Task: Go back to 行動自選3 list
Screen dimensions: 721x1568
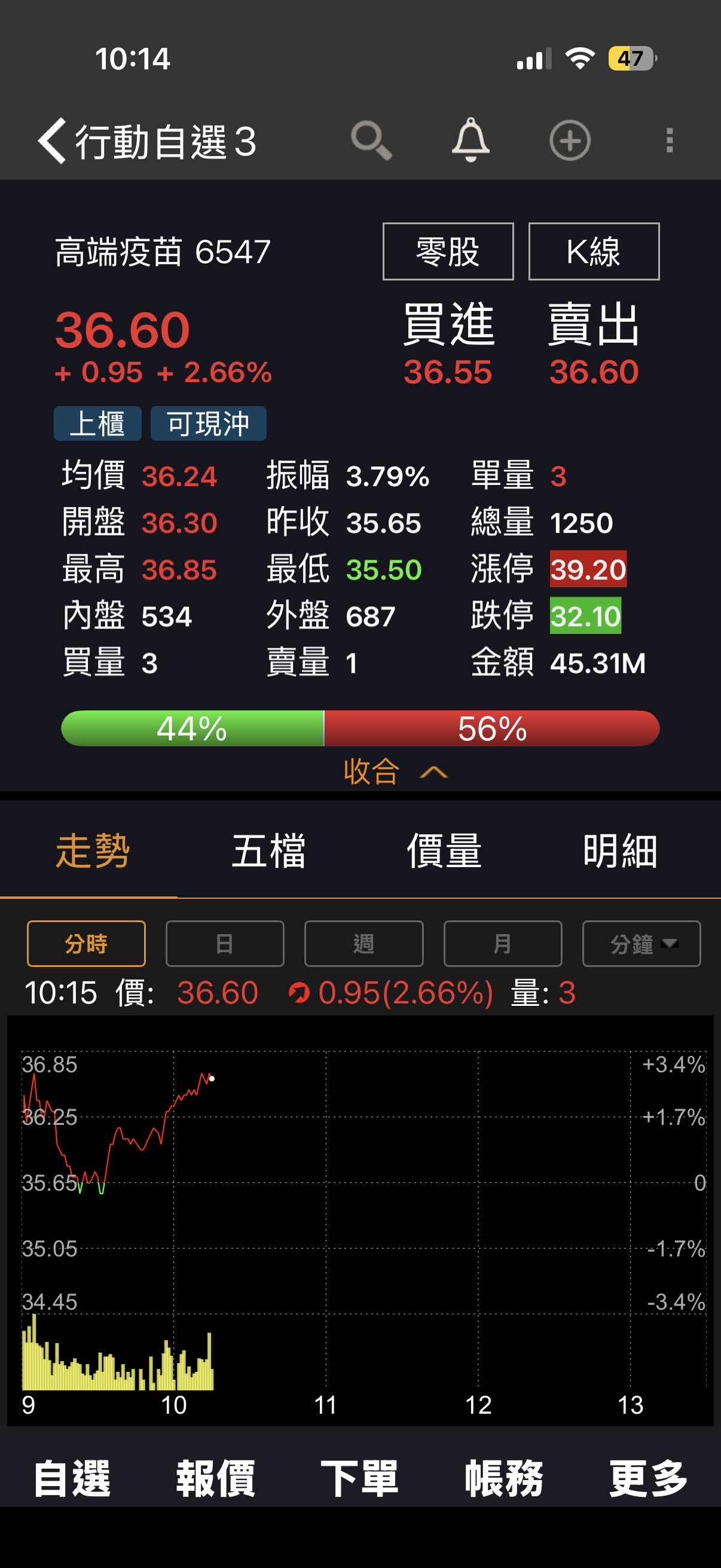Action: coord(53,141)
